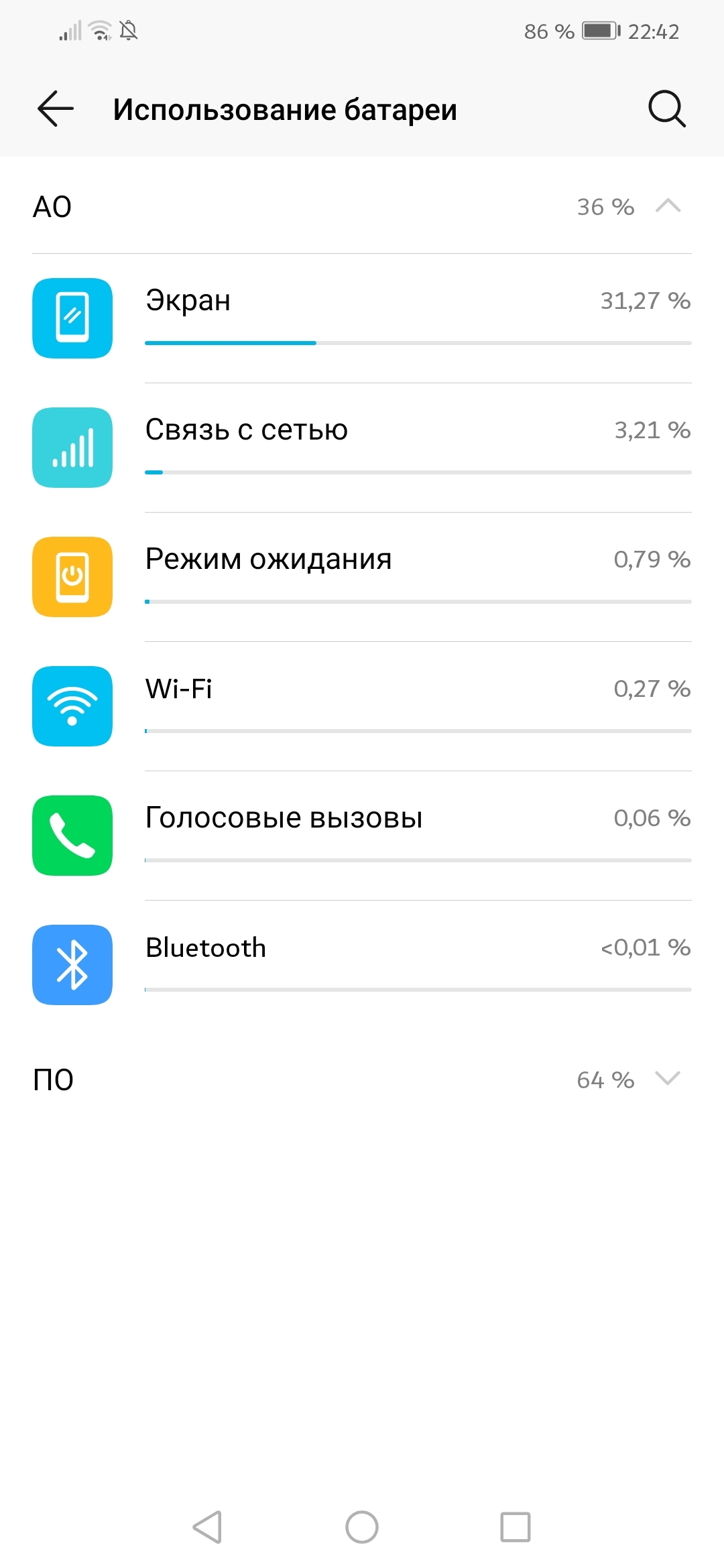Select the Bluetooth battery usage icon
This screenshot has width=724, height=1568.
72,965
